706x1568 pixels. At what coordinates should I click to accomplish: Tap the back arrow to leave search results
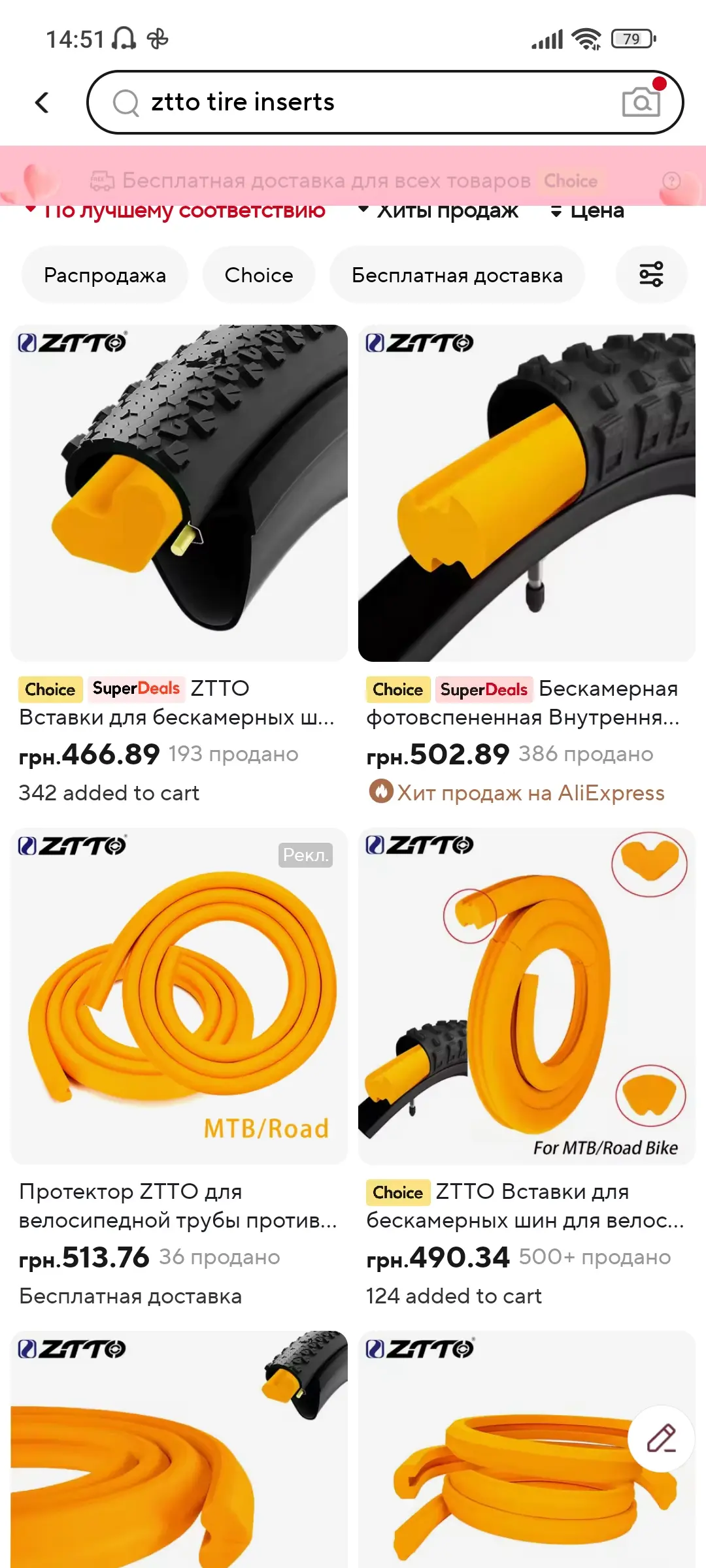[42, 102]
